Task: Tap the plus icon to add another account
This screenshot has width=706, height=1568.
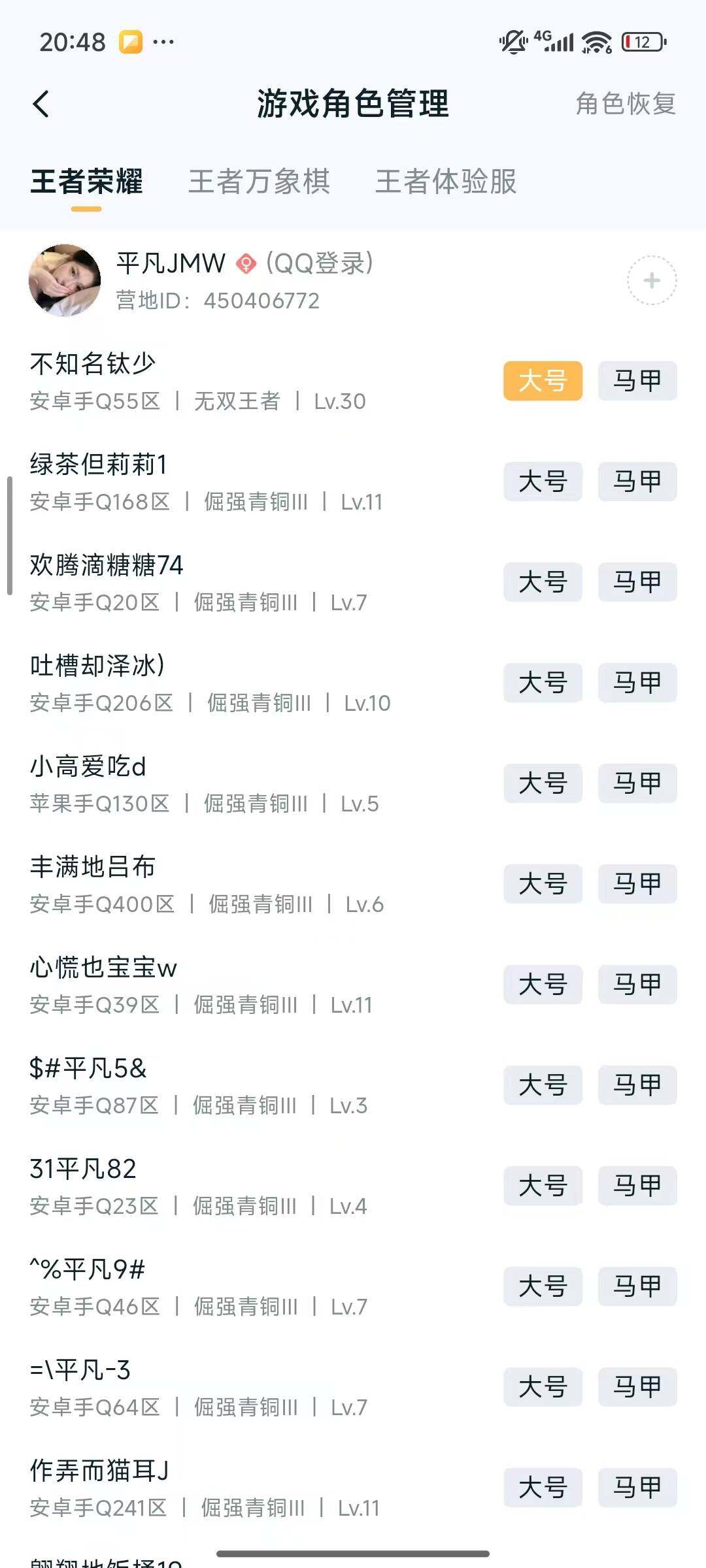Action: (651, 281)
